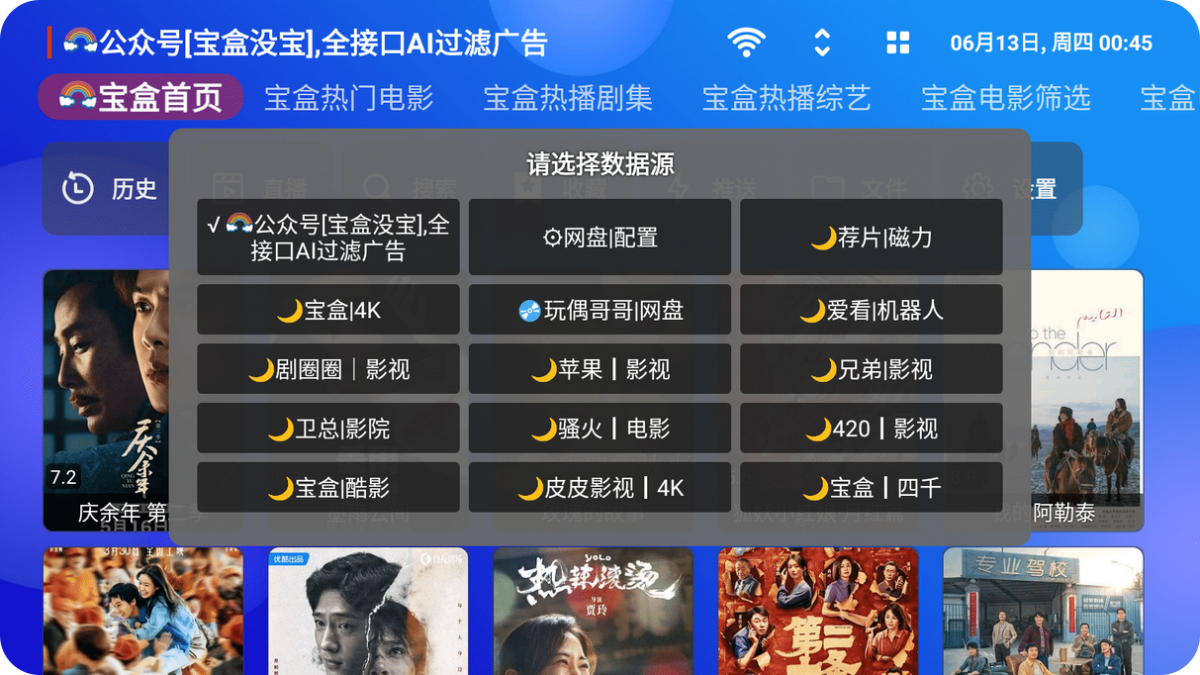Select the 爱看|机器人 data source
This screenshot has height=675, width=1200.
pyautogui.click(x=870, y=310)
